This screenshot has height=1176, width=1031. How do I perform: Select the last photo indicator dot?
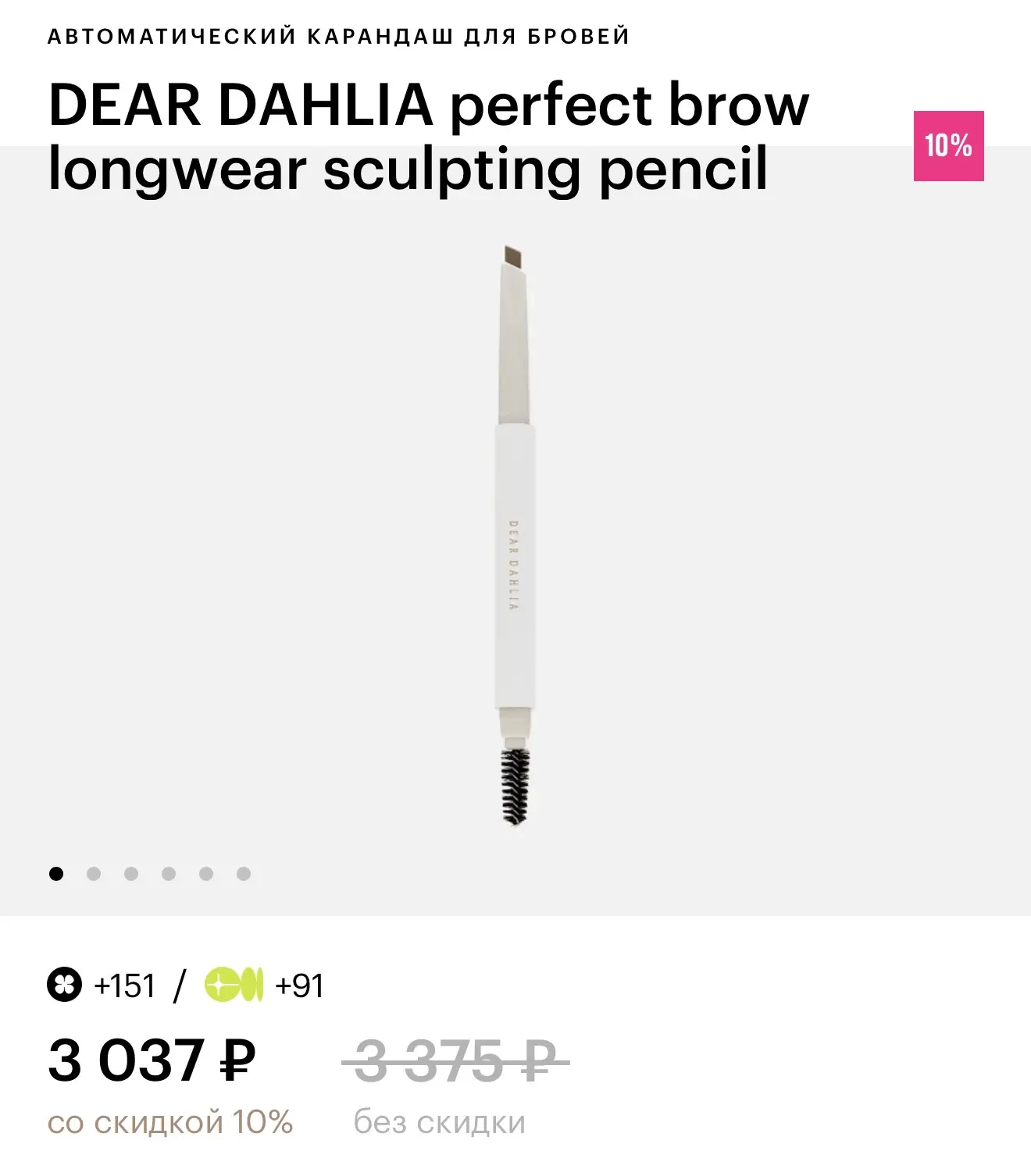244,874
